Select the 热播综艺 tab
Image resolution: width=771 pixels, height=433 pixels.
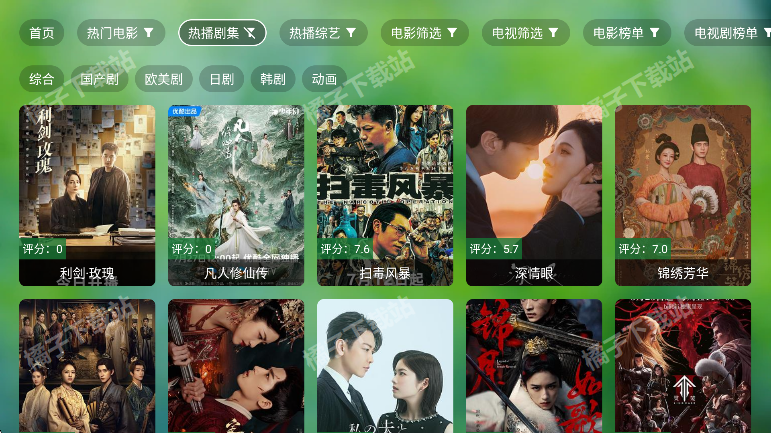pos(322,33)
